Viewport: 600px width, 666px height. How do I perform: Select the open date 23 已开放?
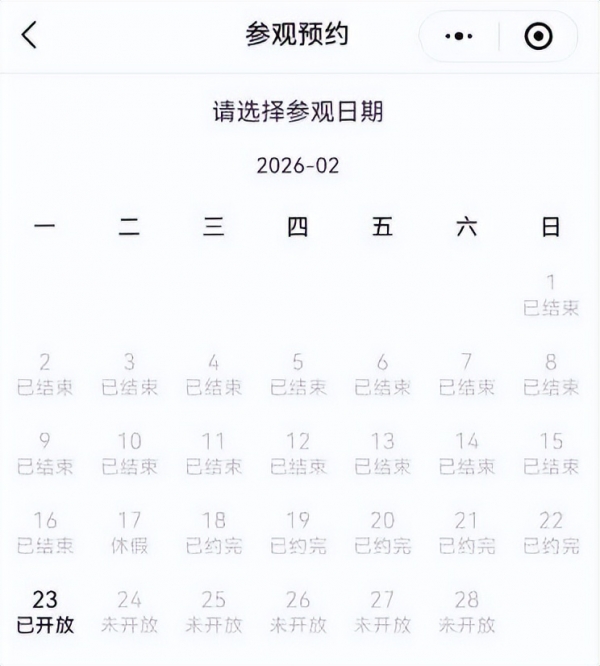pyautogui.click(x=45, y=611)
